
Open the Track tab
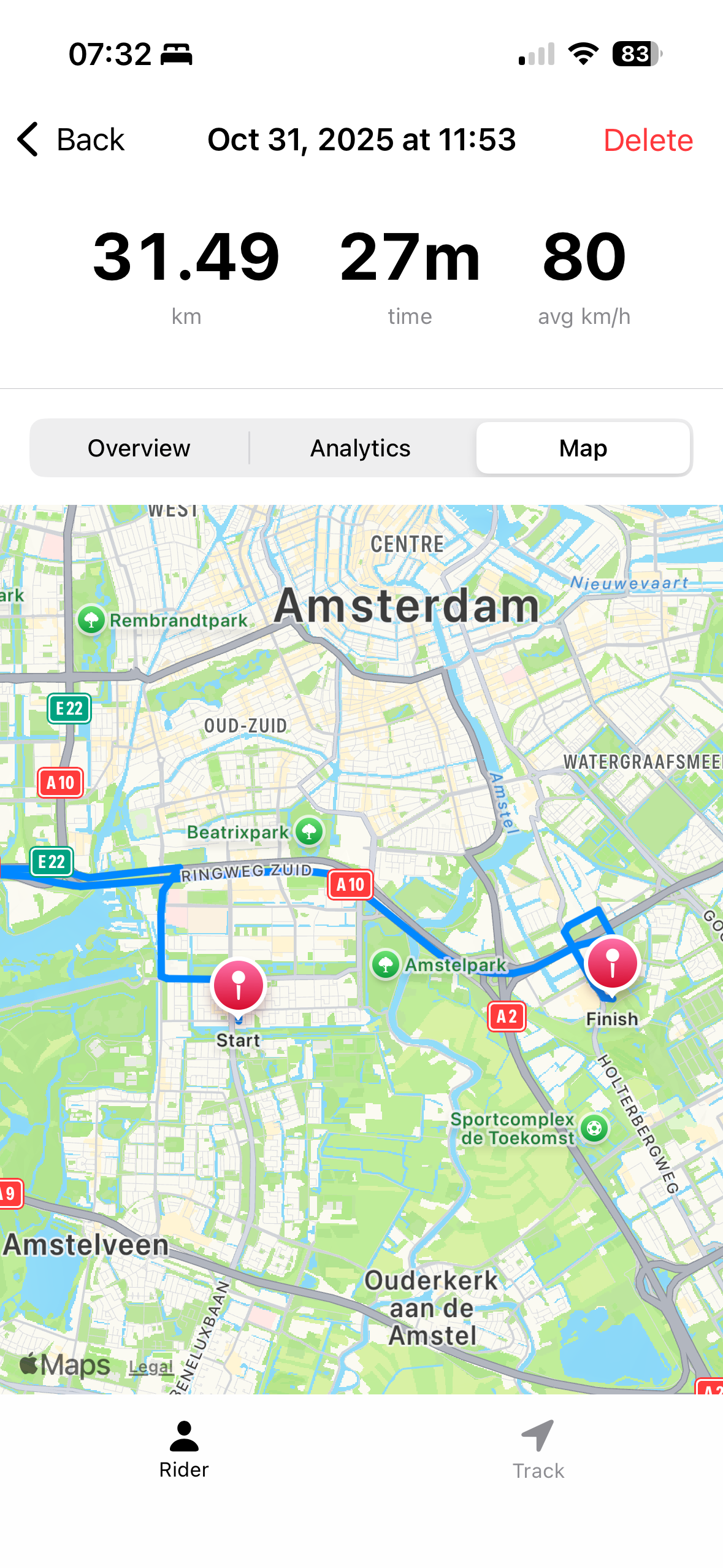click(538, 1449)
